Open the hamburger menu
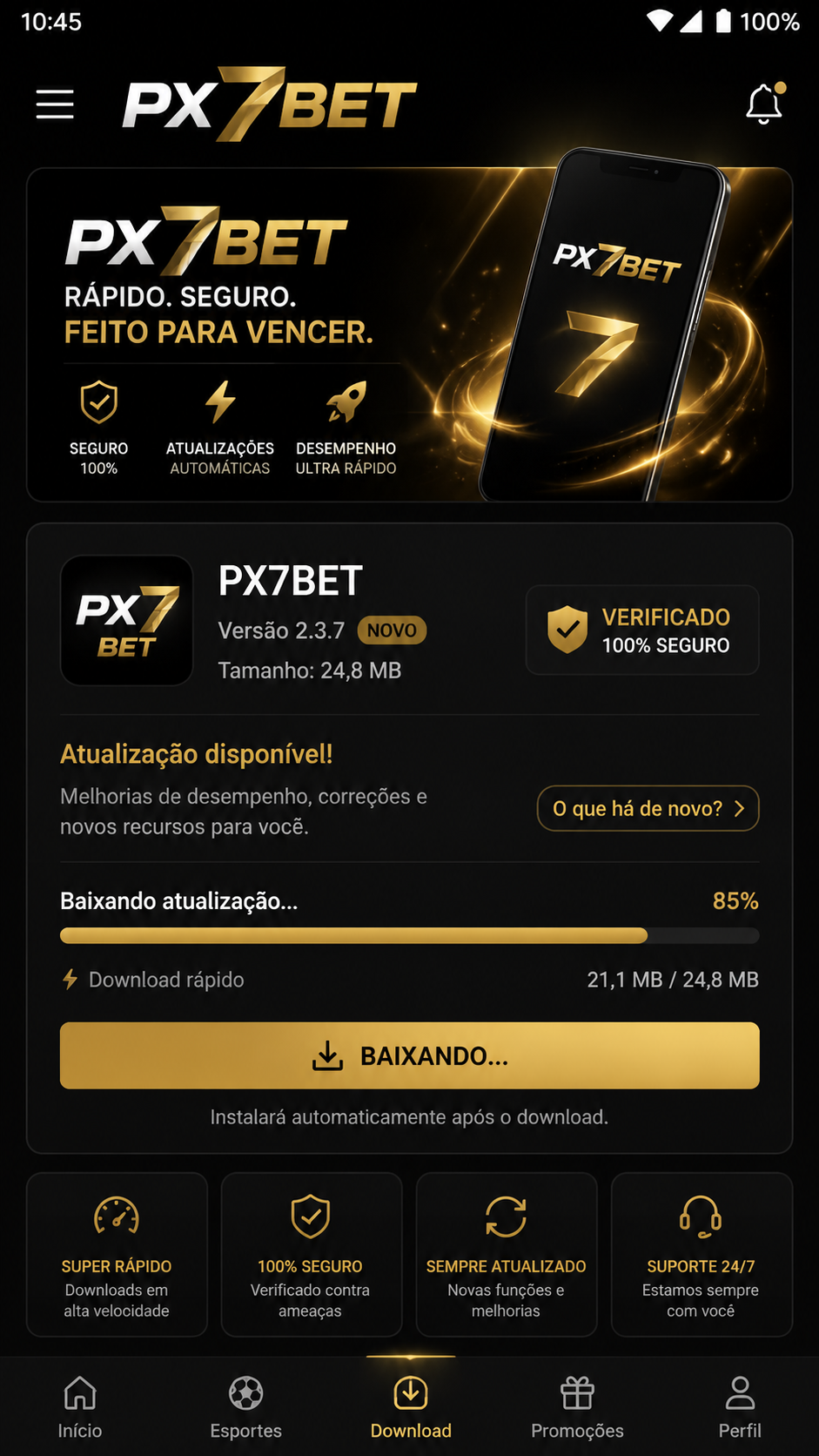The image size is (819, 1456). click(55, 104)
